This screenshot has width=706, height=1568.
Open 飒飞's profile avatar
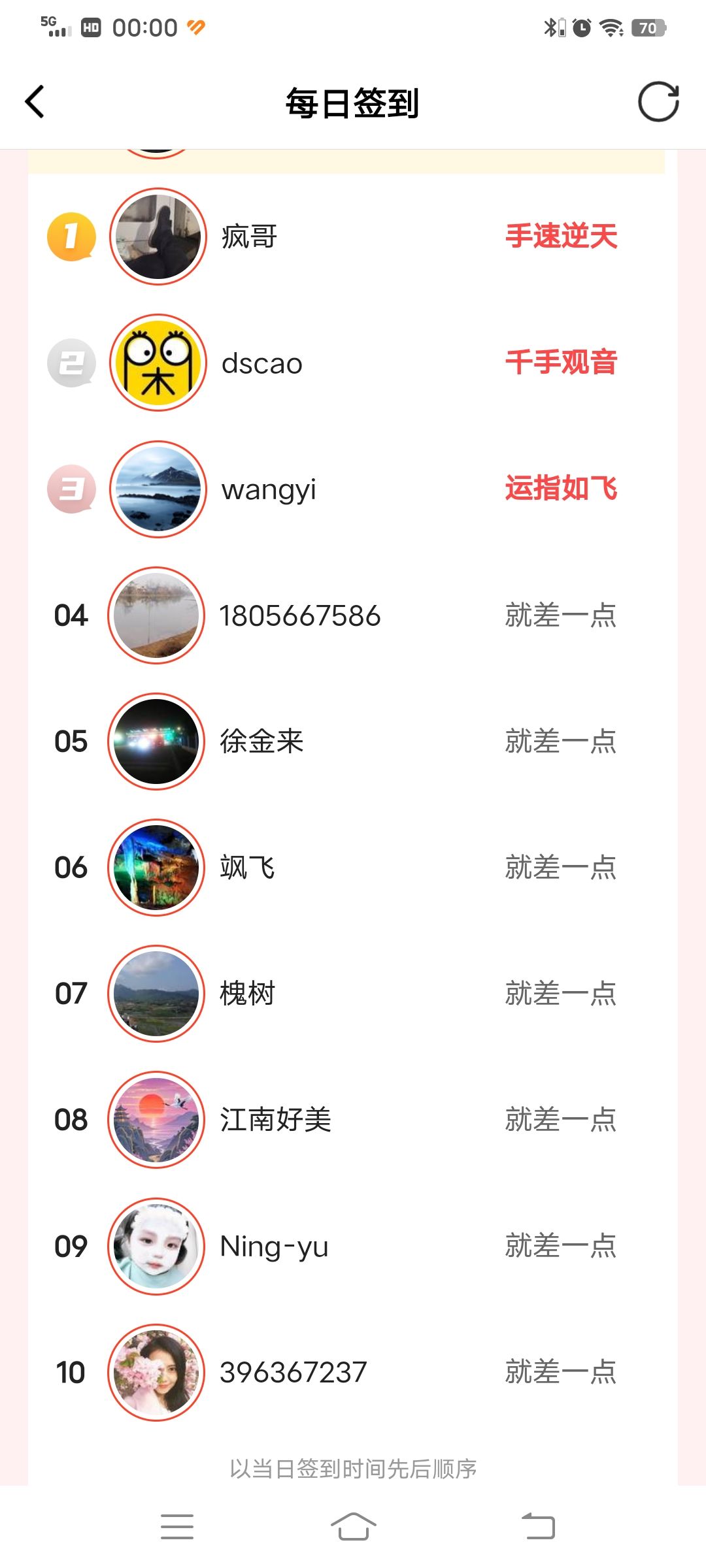tap(156, 867)
